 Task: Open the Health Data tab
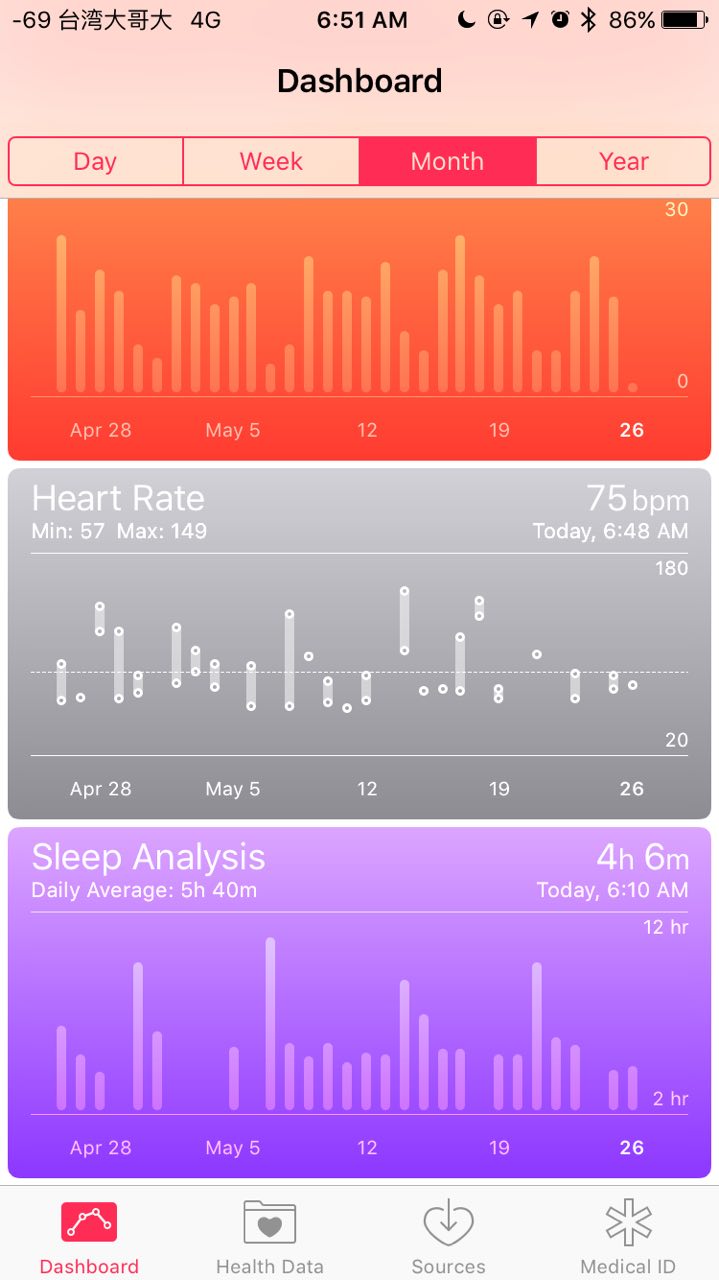269,1237
